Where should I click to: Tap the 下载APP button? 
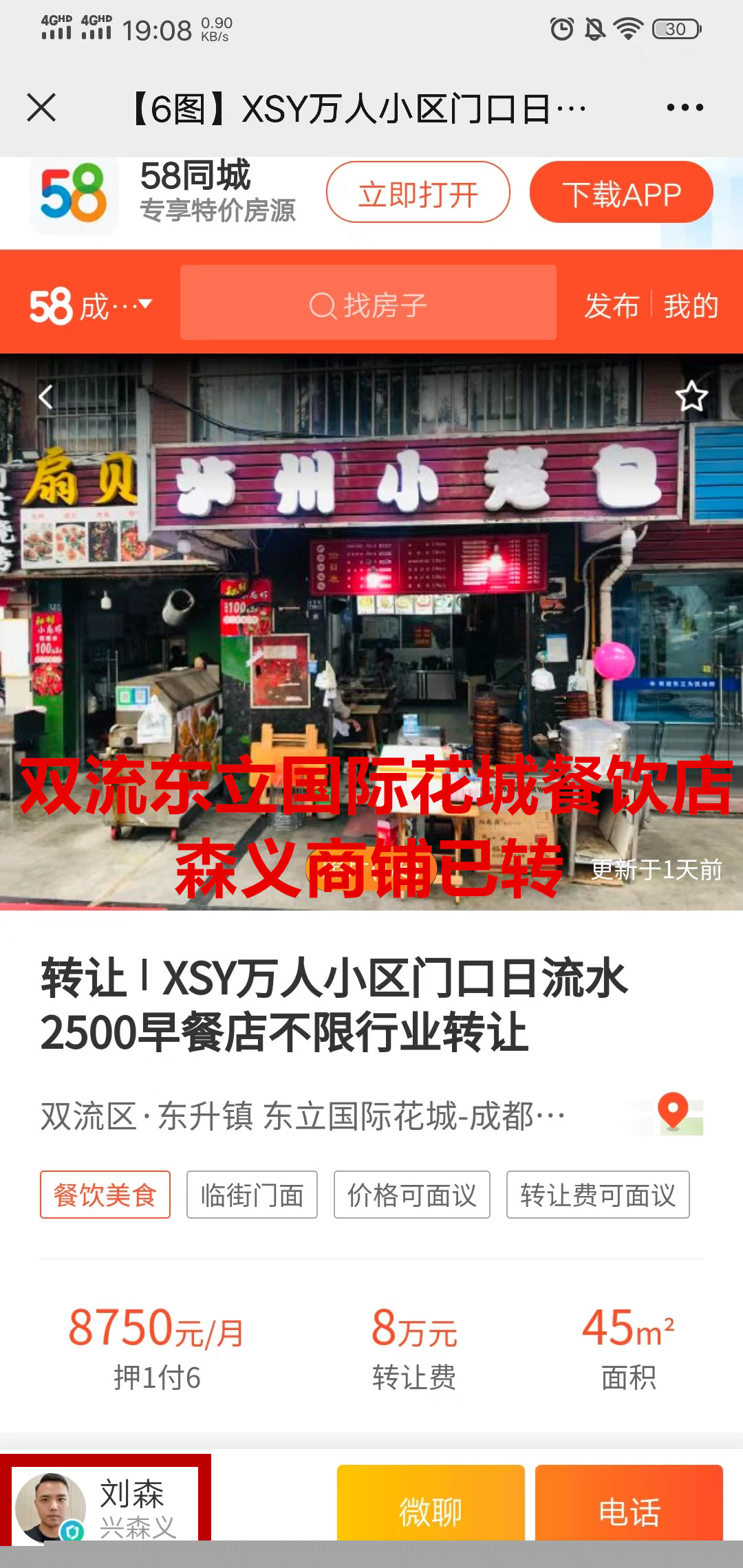[621, 193]
